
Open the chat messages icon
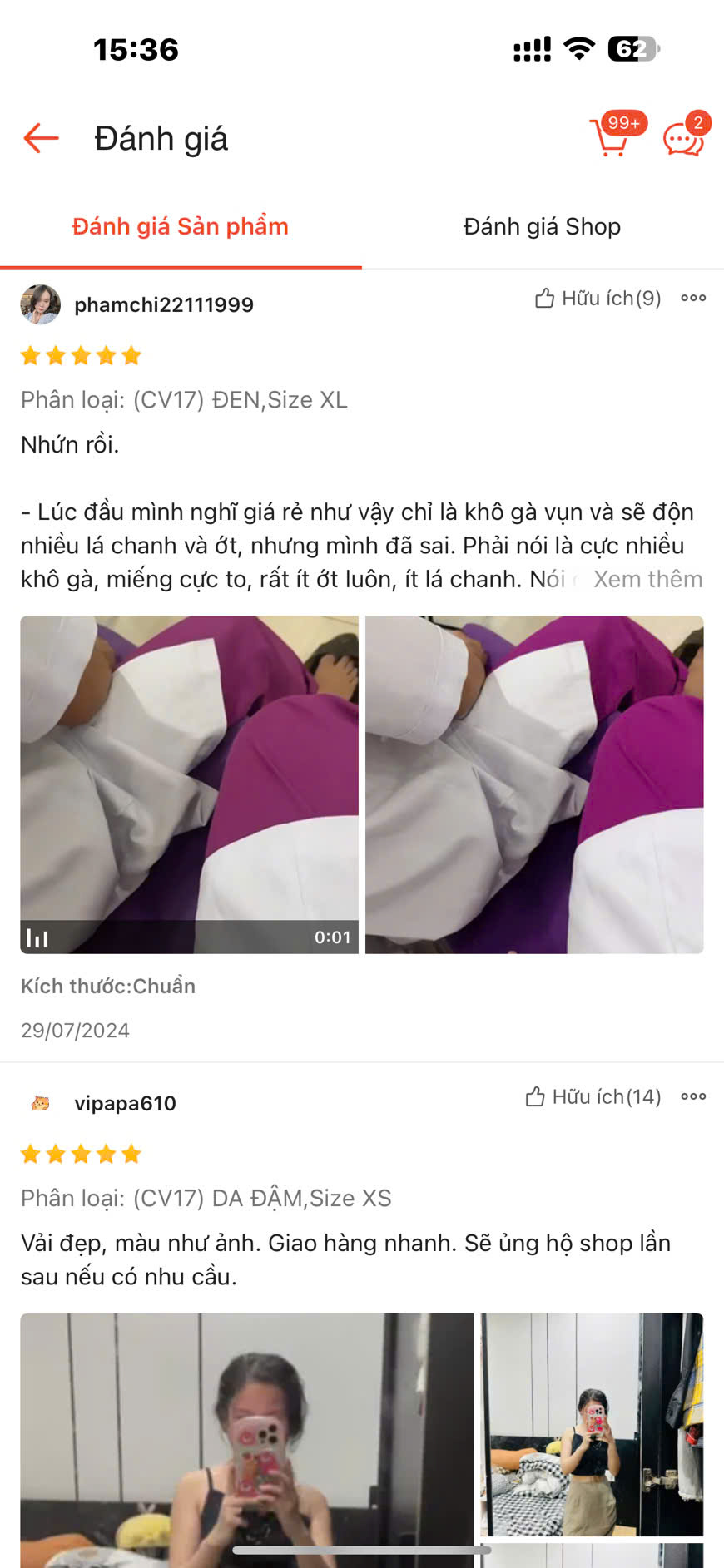click(x=683, y=140)
